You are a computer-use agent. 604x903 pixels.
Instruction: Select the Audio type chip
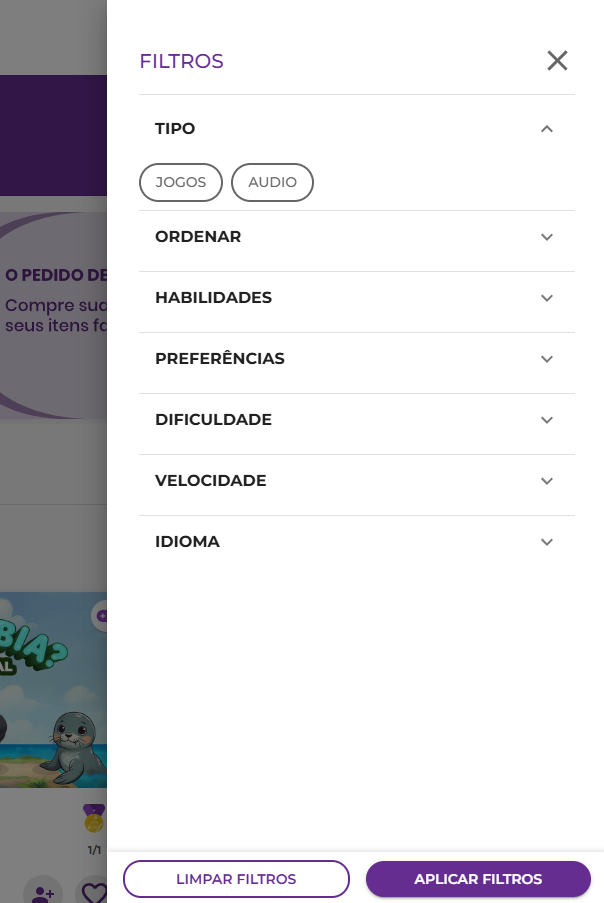272,183
